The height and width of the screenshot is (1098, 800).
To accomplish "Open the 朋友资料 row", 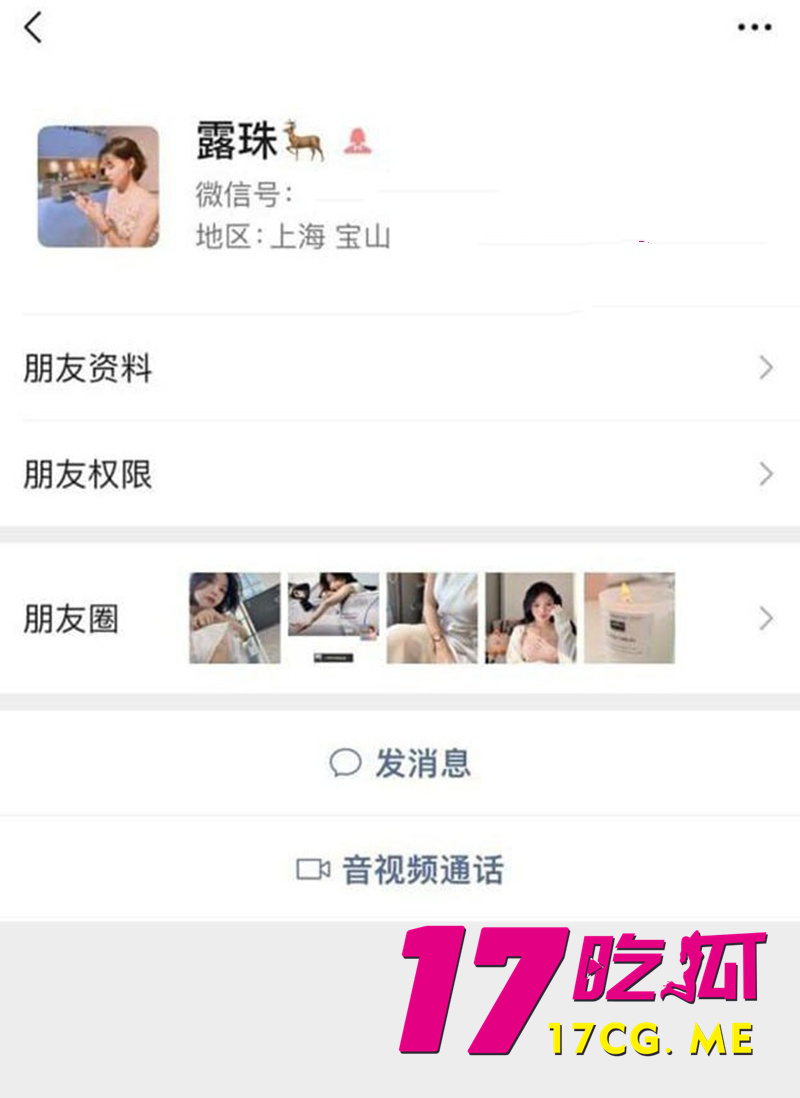I will [400, 369].
